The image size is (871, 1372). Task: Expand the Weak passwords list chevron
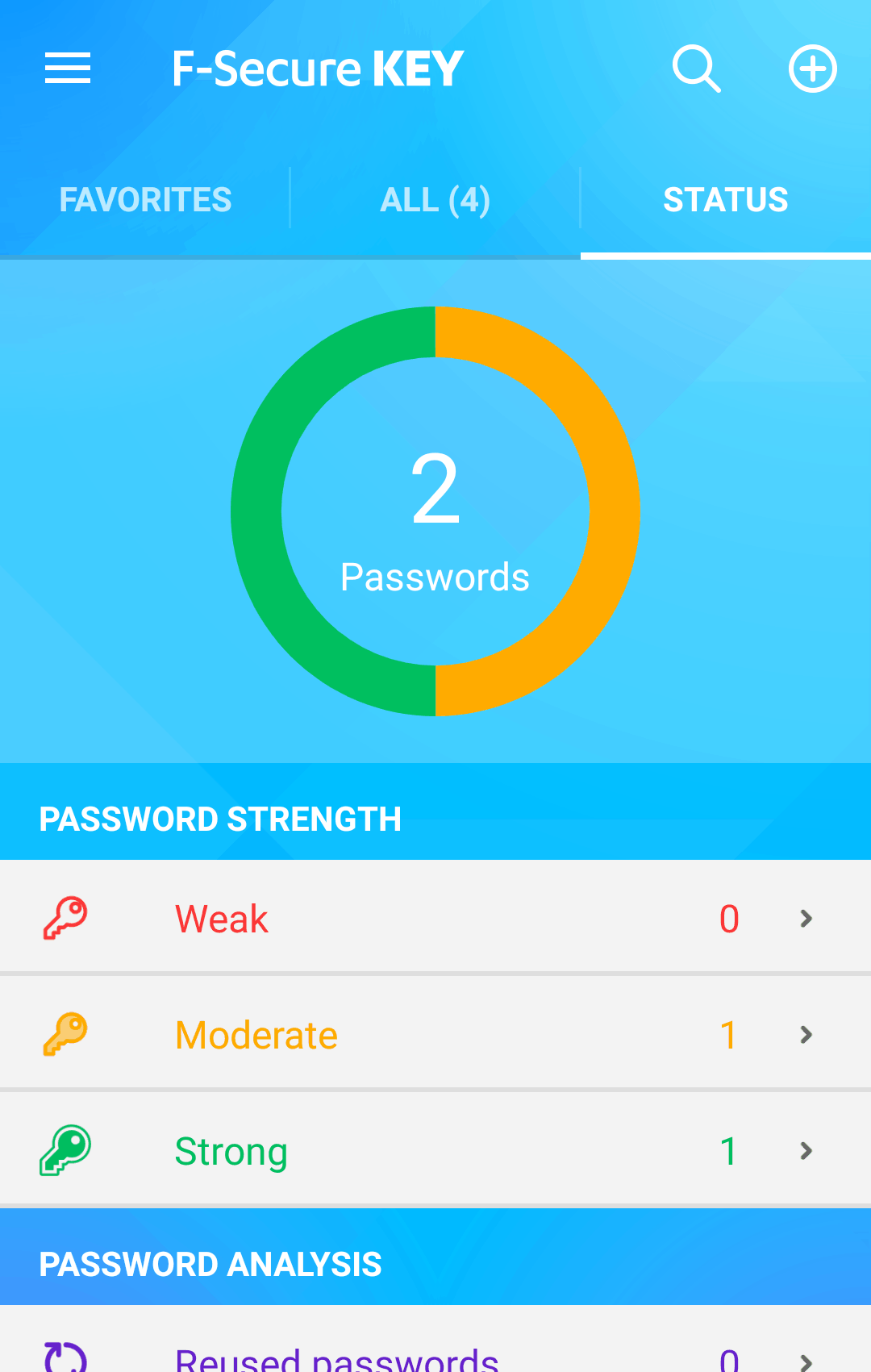click(x=806, y=917)
